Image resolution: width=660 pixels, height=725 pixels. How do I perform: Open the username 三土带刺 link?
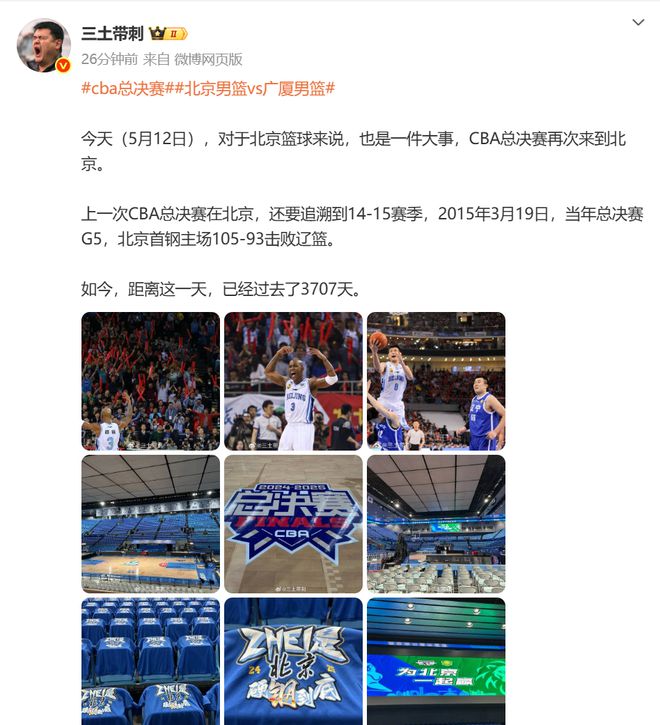pyautogui.click(x=115, y=33)
